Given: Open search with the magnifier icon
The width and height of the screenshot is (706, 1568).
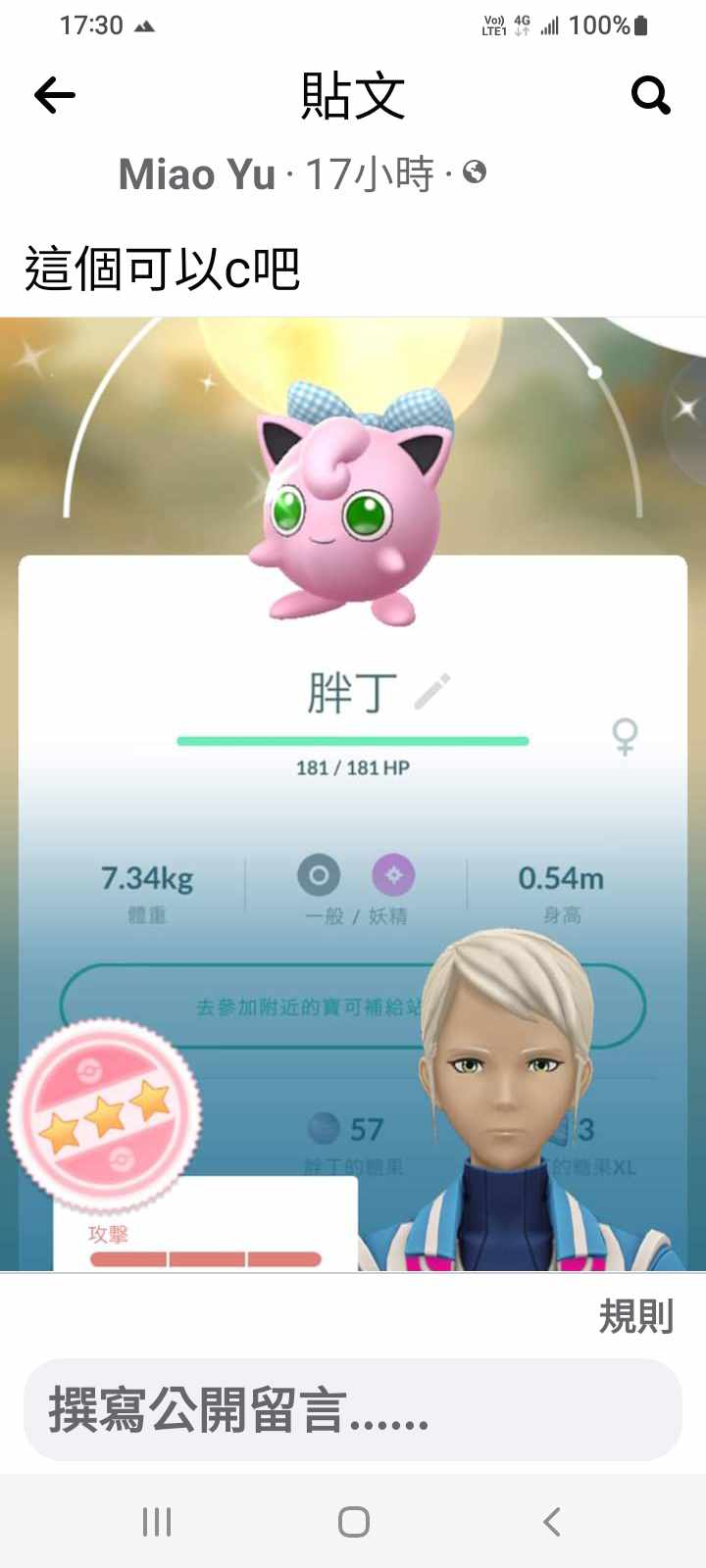Looking at the screenshot, I should point(650,95).
